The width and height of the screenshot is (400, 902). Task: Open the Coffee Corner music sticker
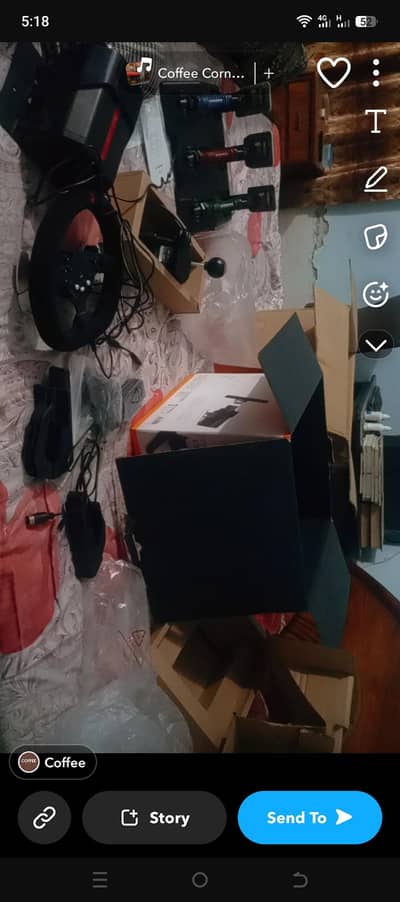point(187,74)
